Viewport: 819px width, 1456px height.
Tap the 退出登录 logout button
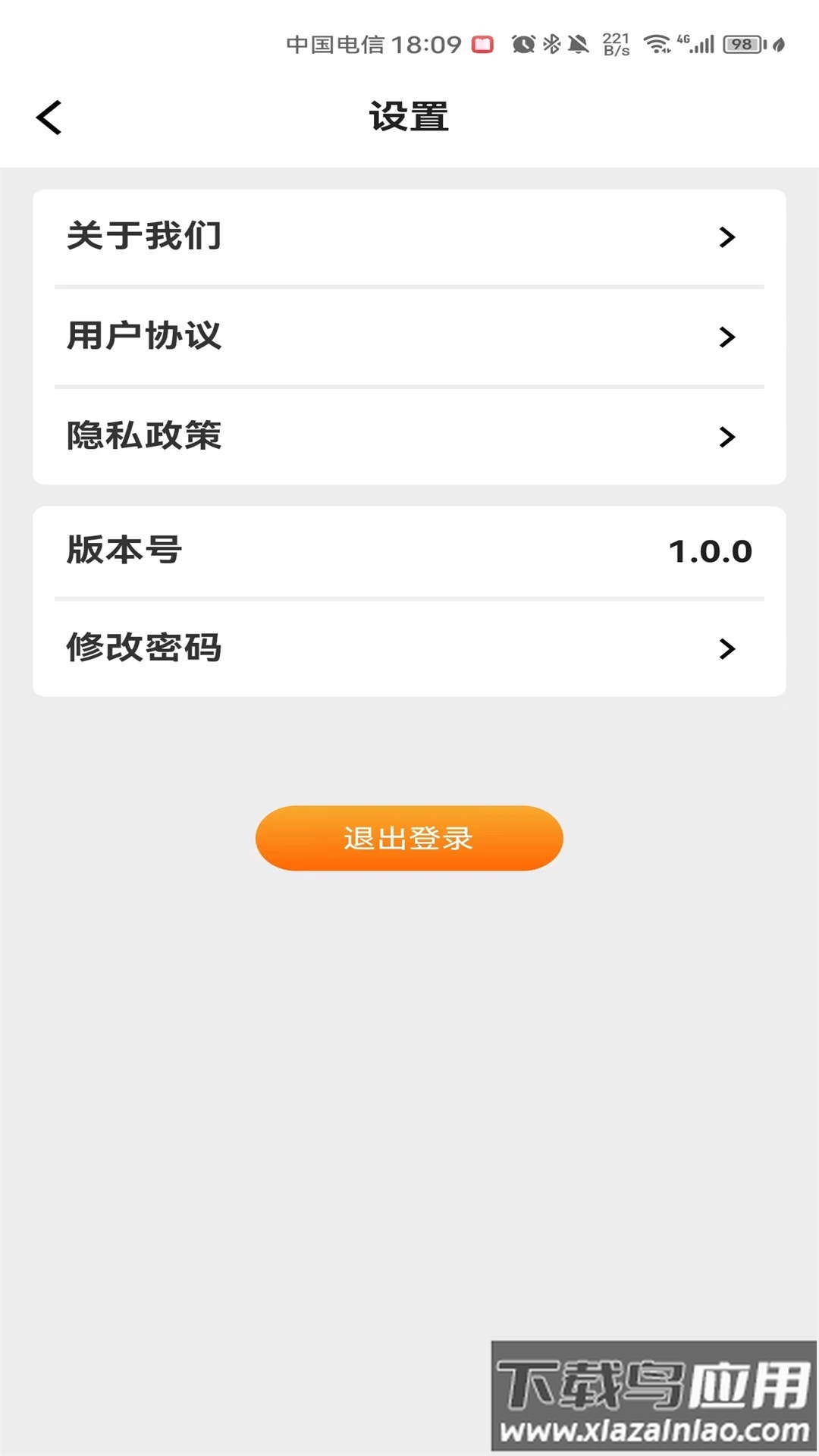pyautogui.click(x=409, y=838)
